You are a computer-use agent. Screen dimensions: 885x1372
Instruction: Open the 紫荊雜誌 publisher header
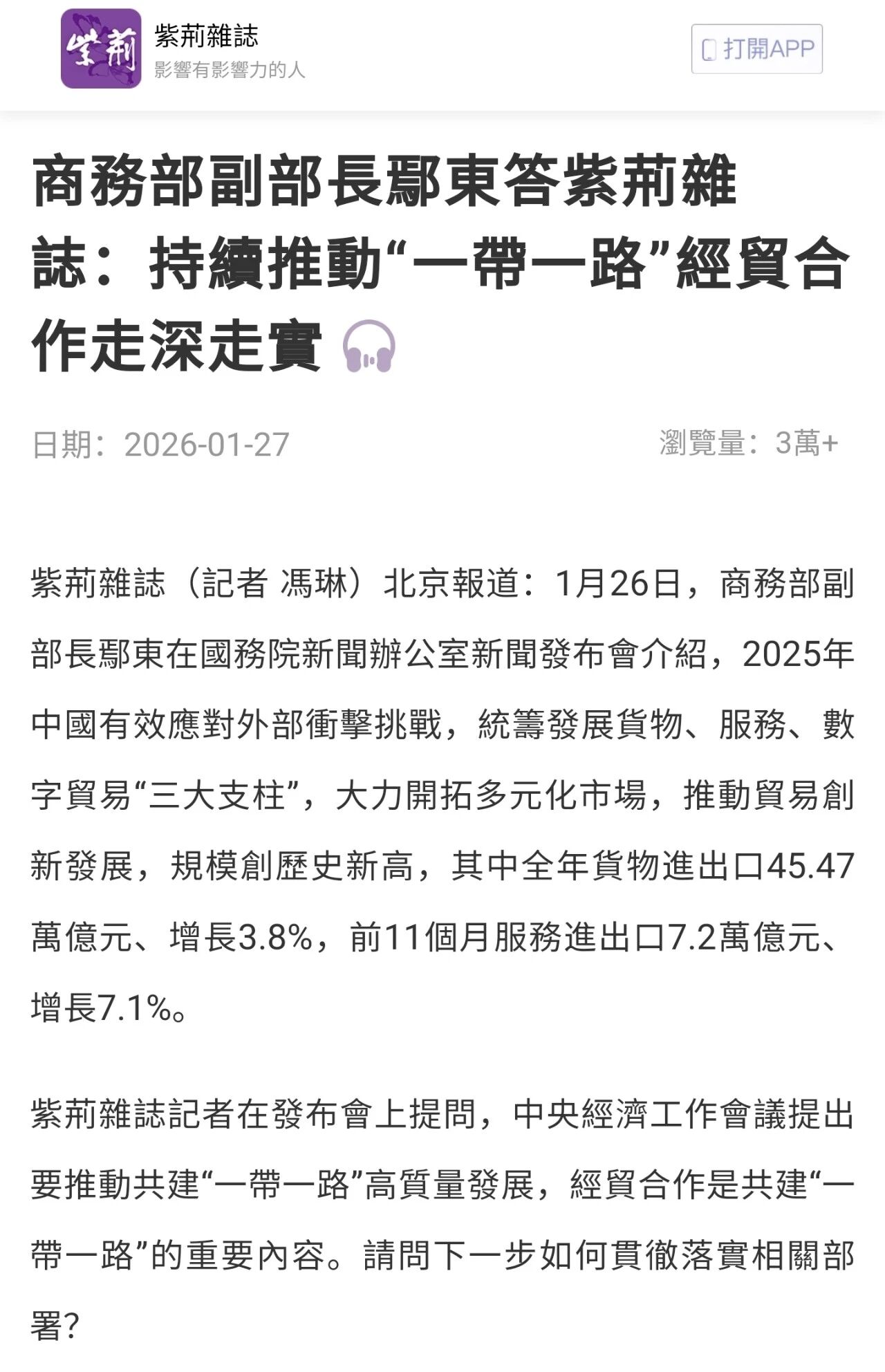[x=206, y=36]
